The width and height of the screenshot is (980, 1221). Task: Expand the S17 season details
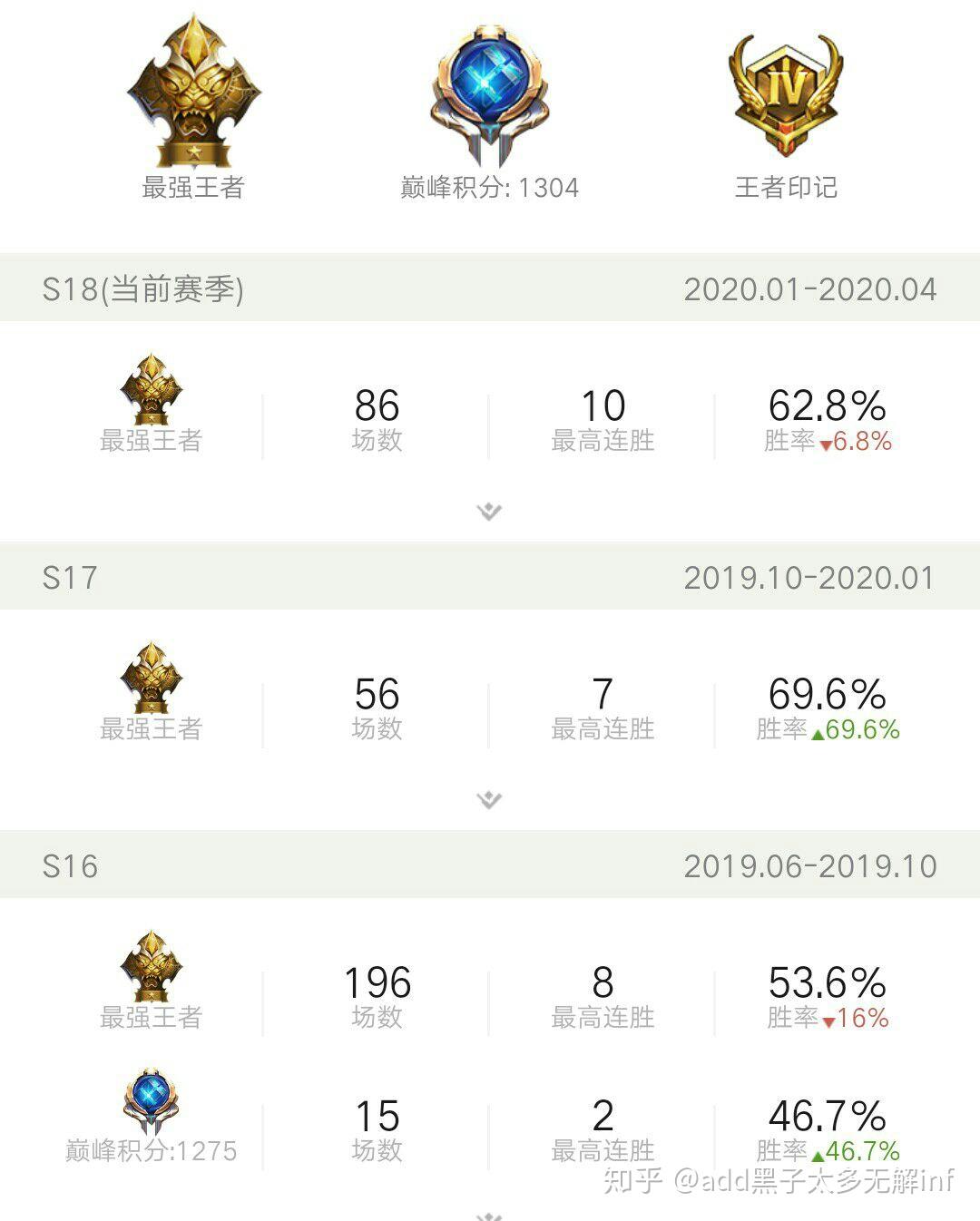pos(489,800)
